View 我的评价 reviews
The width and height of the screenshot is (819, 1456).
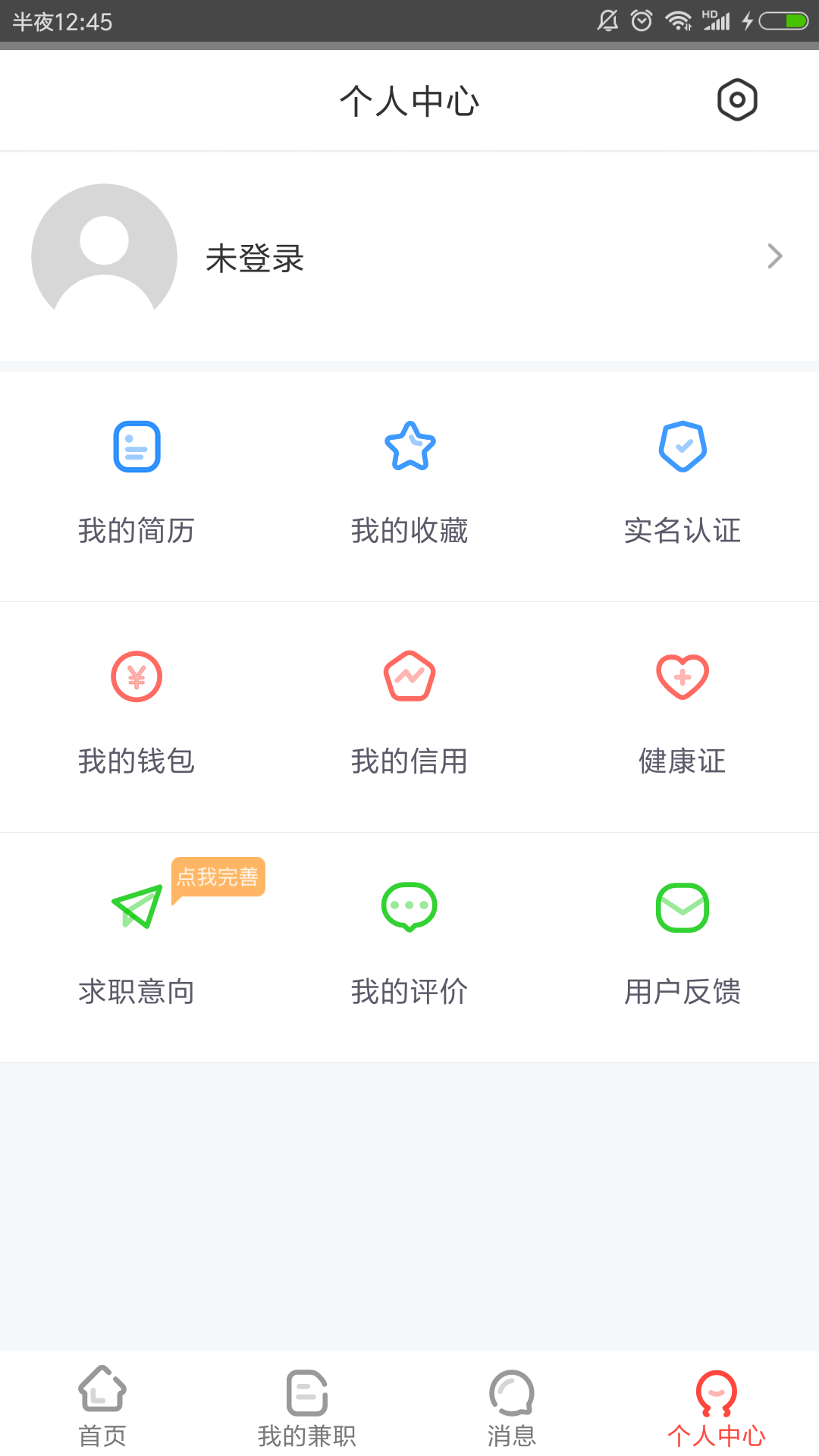409,948
